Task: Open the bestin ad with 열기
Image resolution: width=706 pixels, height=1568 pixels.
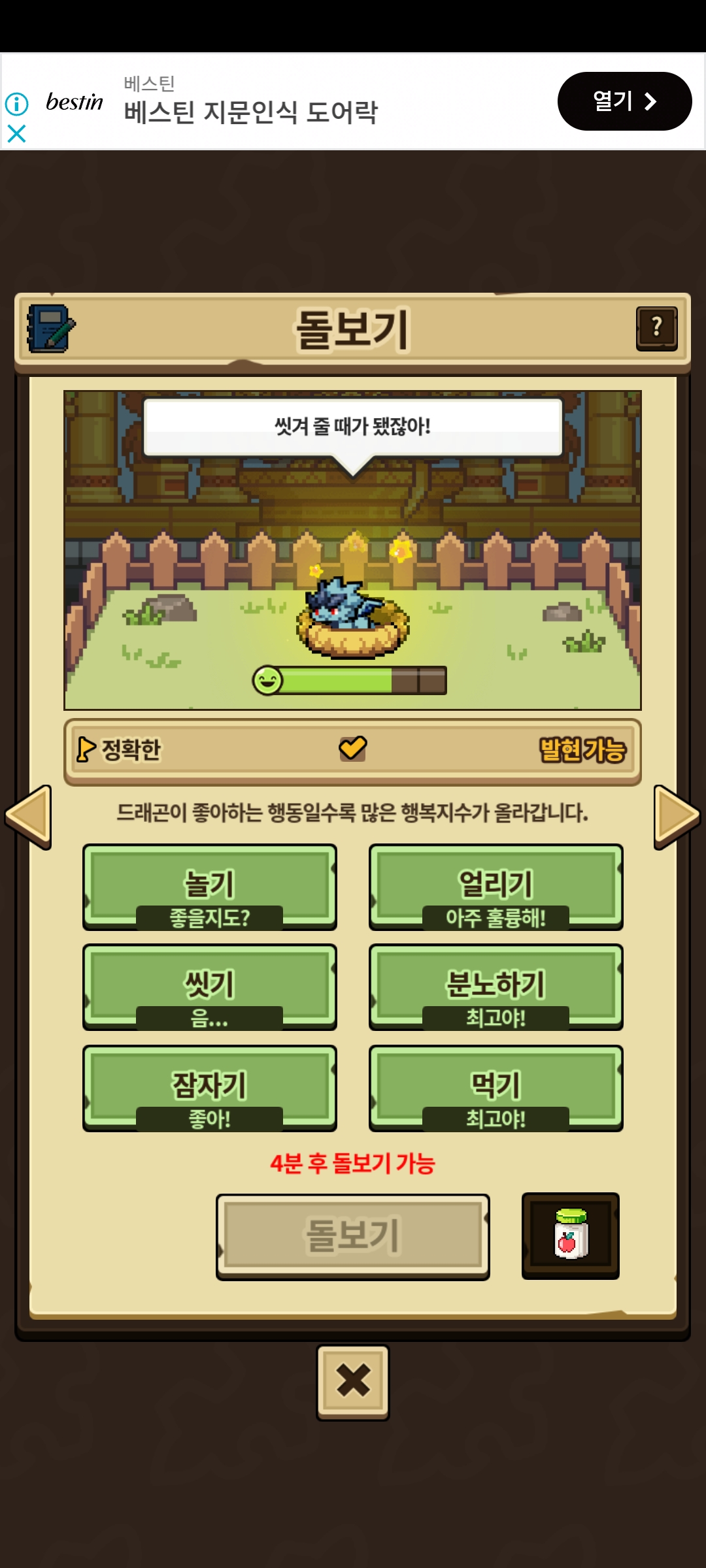Action: (624, 101)
